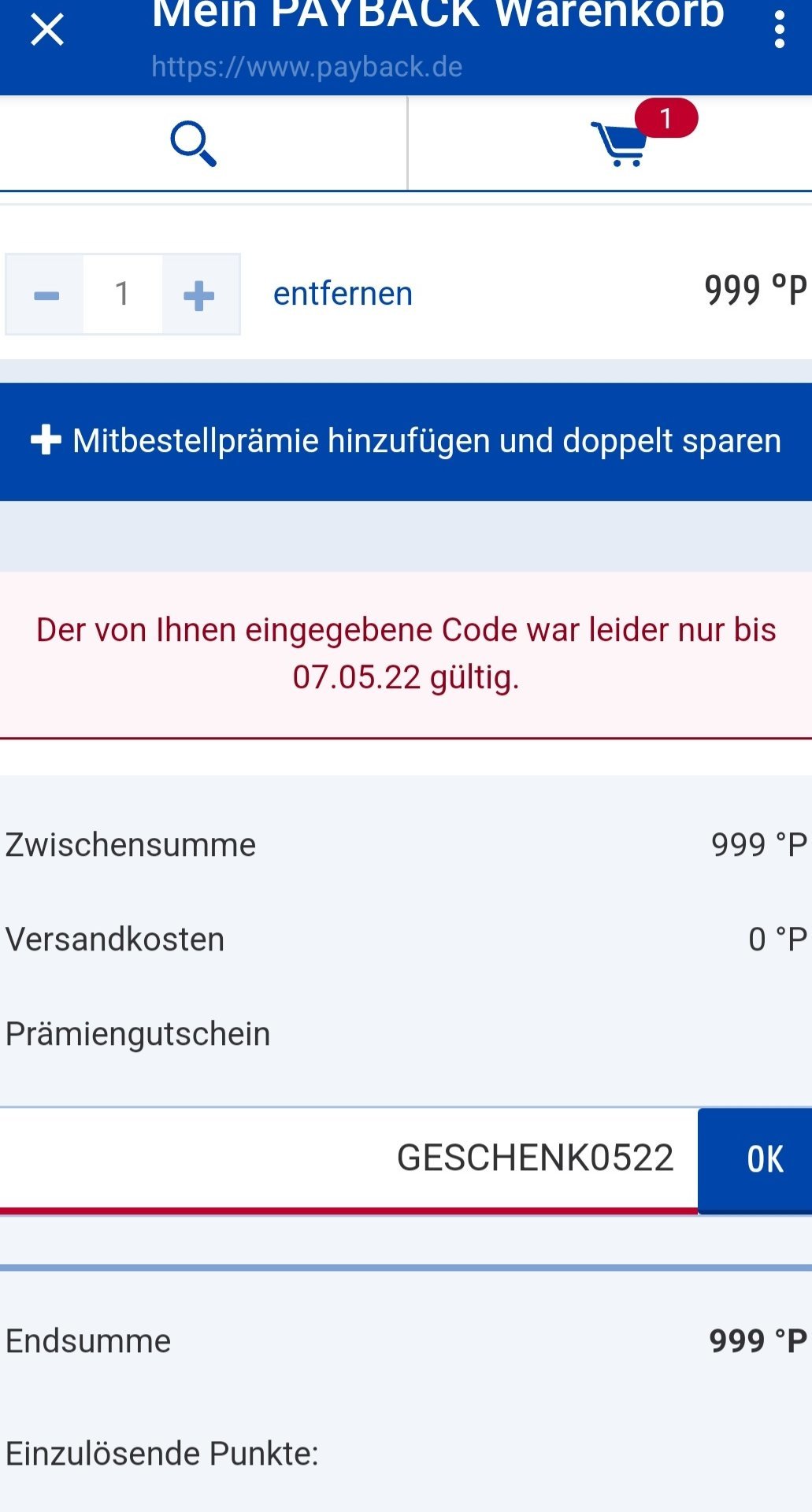
Task: Increase item quantity with plus
Action: pos(199,295)
